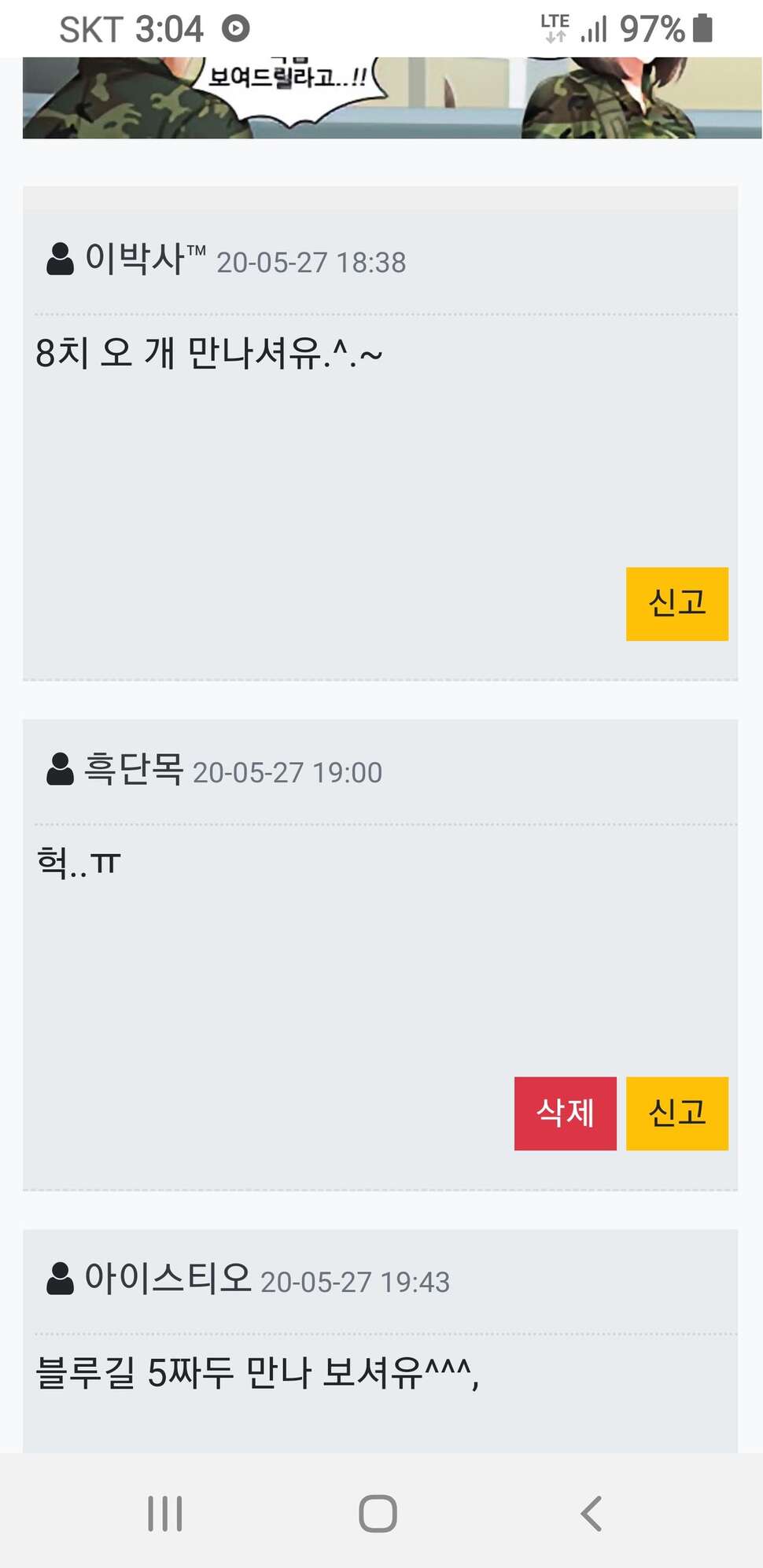Open the profile of 이박사™
Screen dimensions: 763x1568
tap(146, 259)
